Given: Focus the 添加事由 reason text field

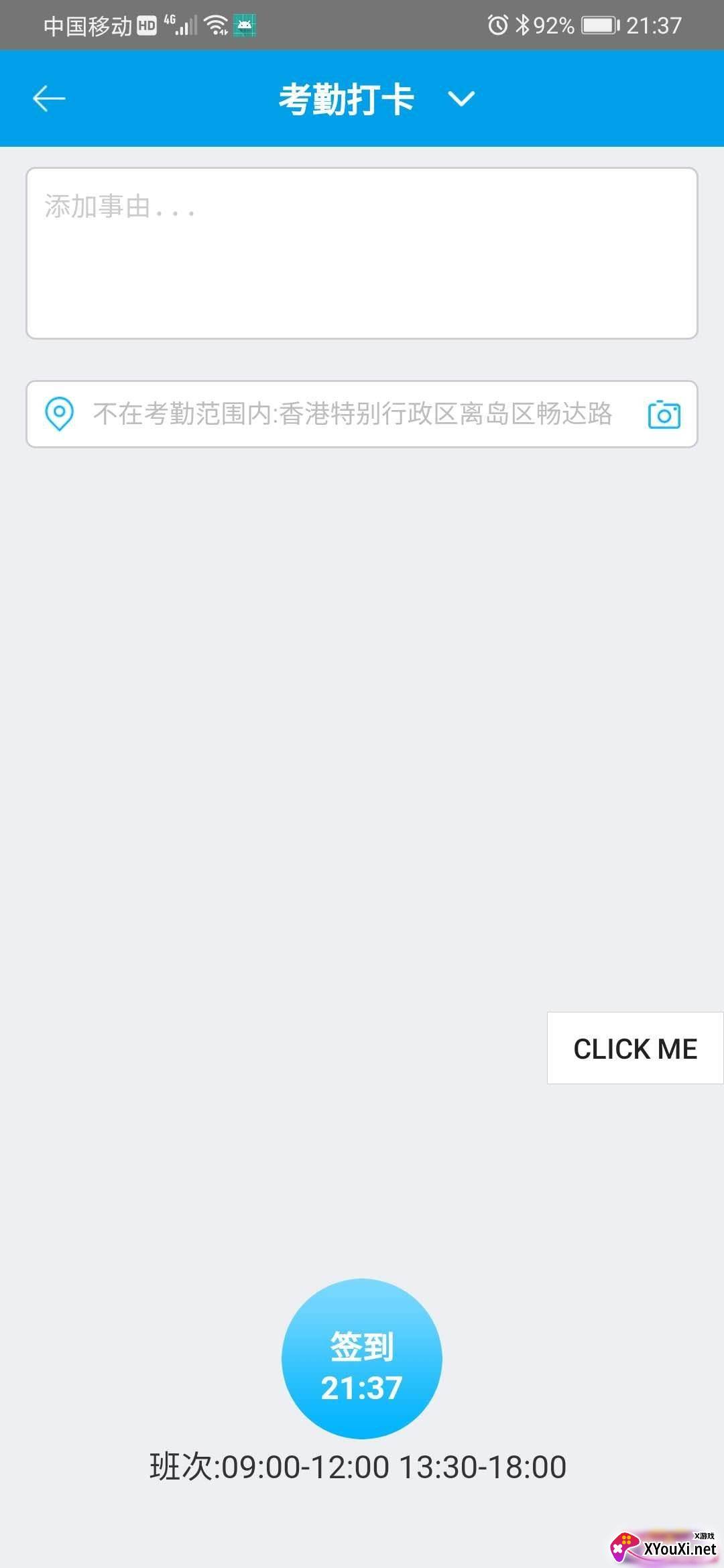Looking at the screenshot, I should (362, 253).
